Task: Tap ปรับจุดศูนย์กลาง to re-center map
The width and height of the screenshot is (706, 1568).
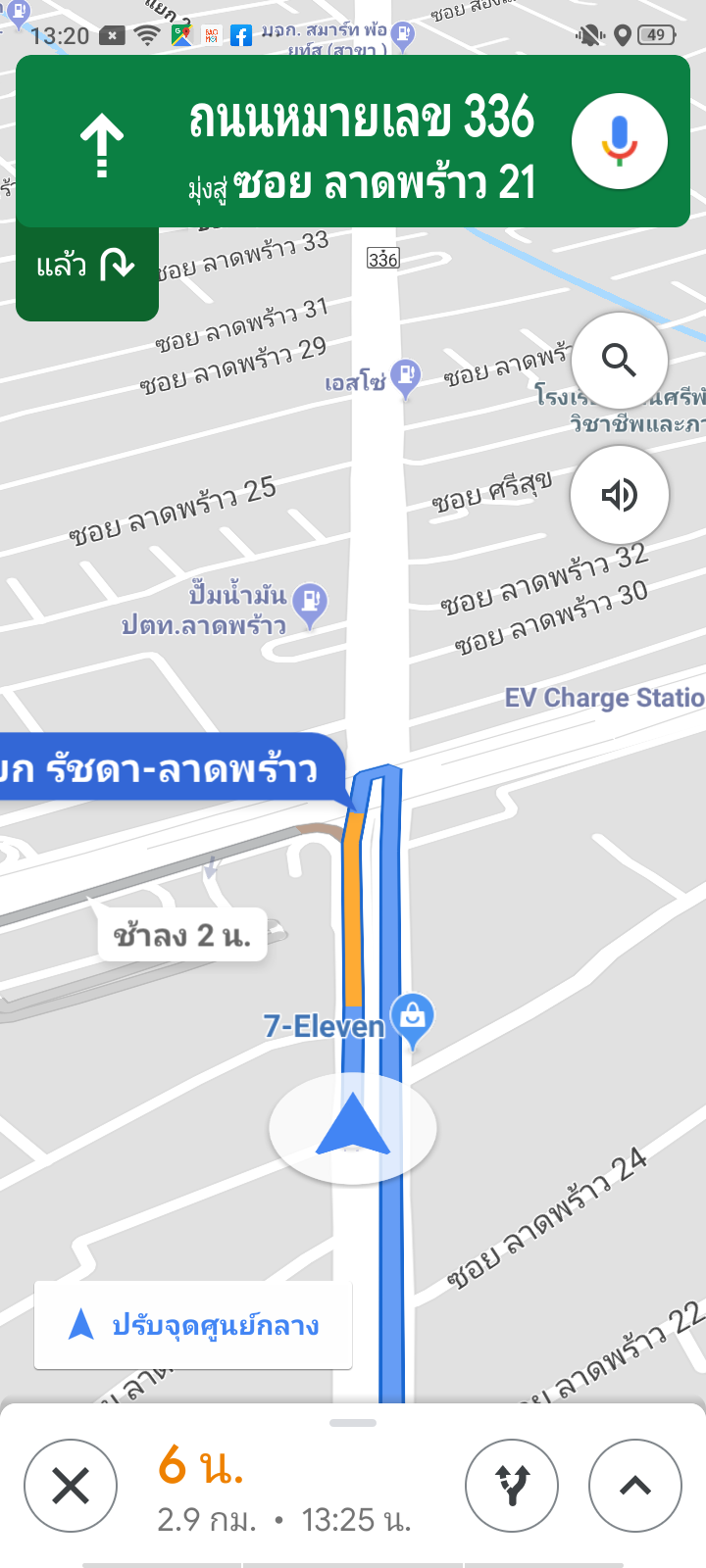Action: point(193,1325)
